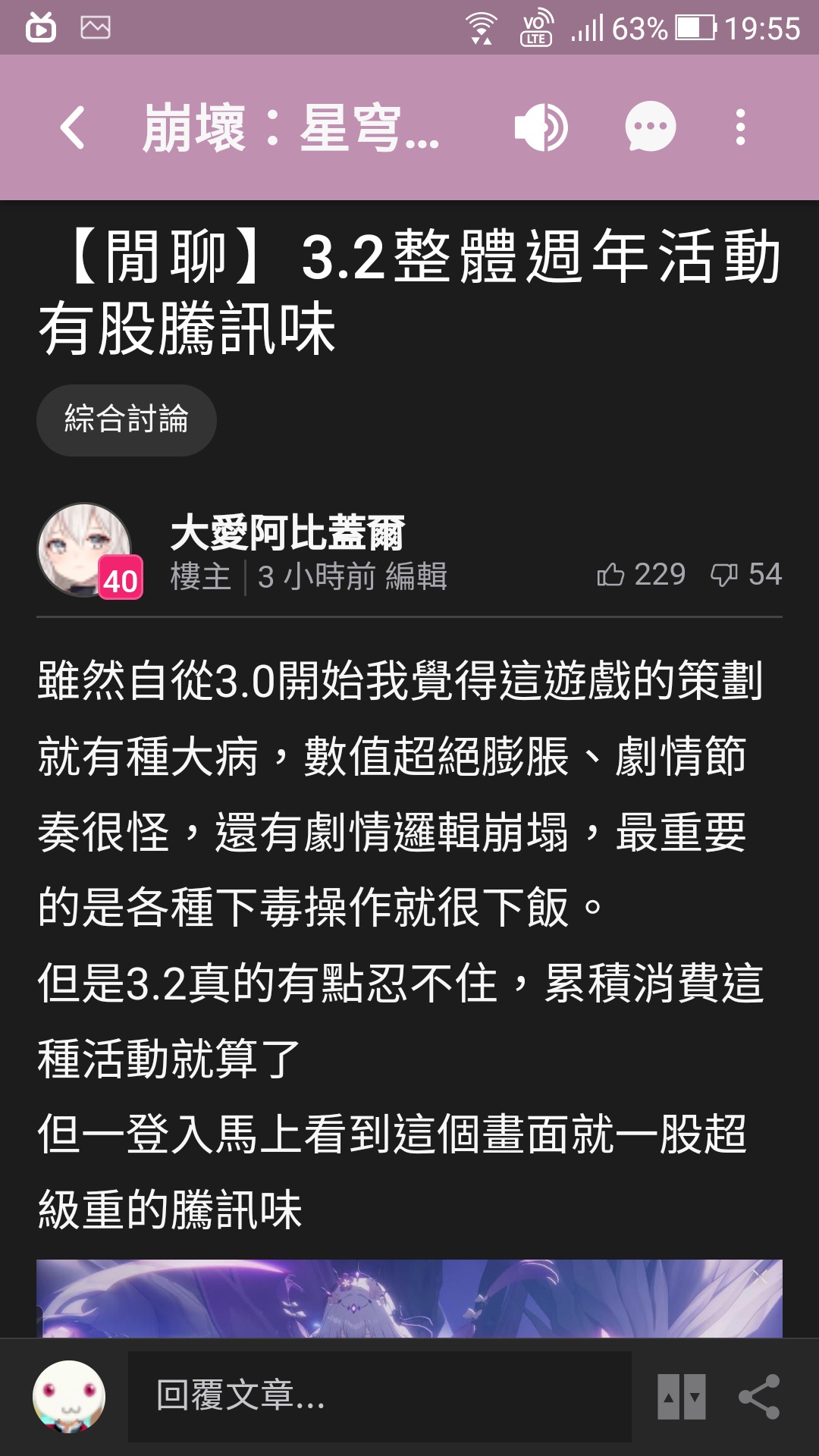
Task: Tap the speaker read-aloud icon
Action: click(x=541, y=127)
